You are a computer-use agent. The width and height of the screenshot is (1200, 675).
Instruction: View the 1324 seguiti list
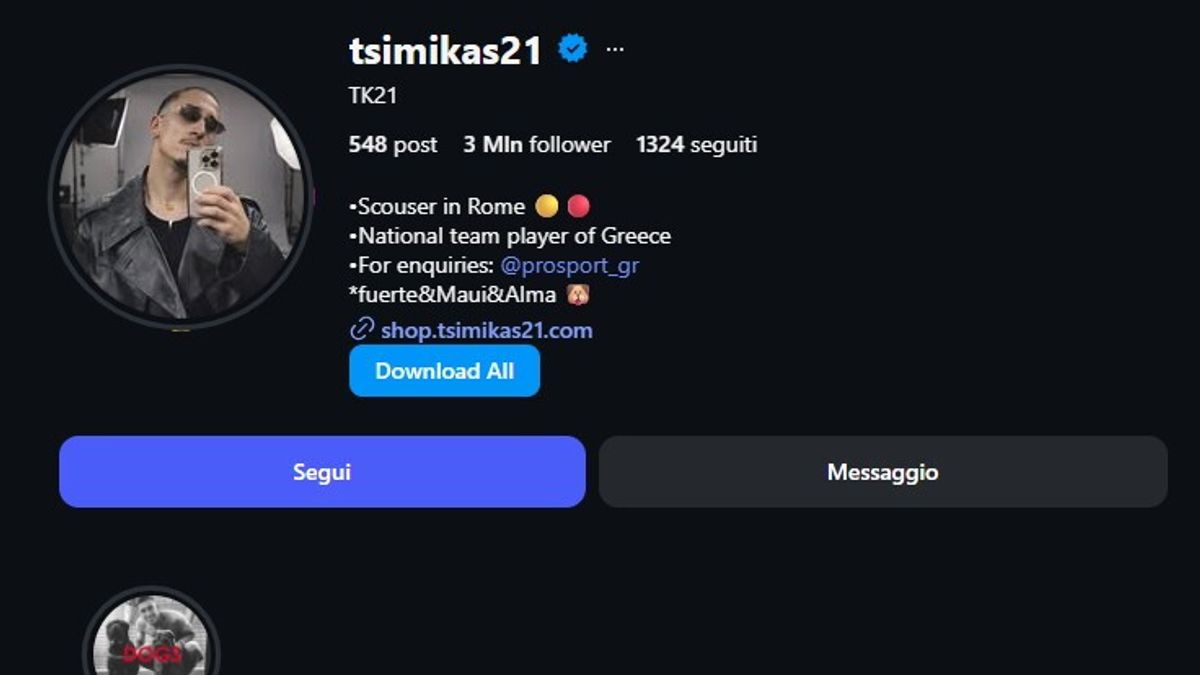(x=696, y=145)
